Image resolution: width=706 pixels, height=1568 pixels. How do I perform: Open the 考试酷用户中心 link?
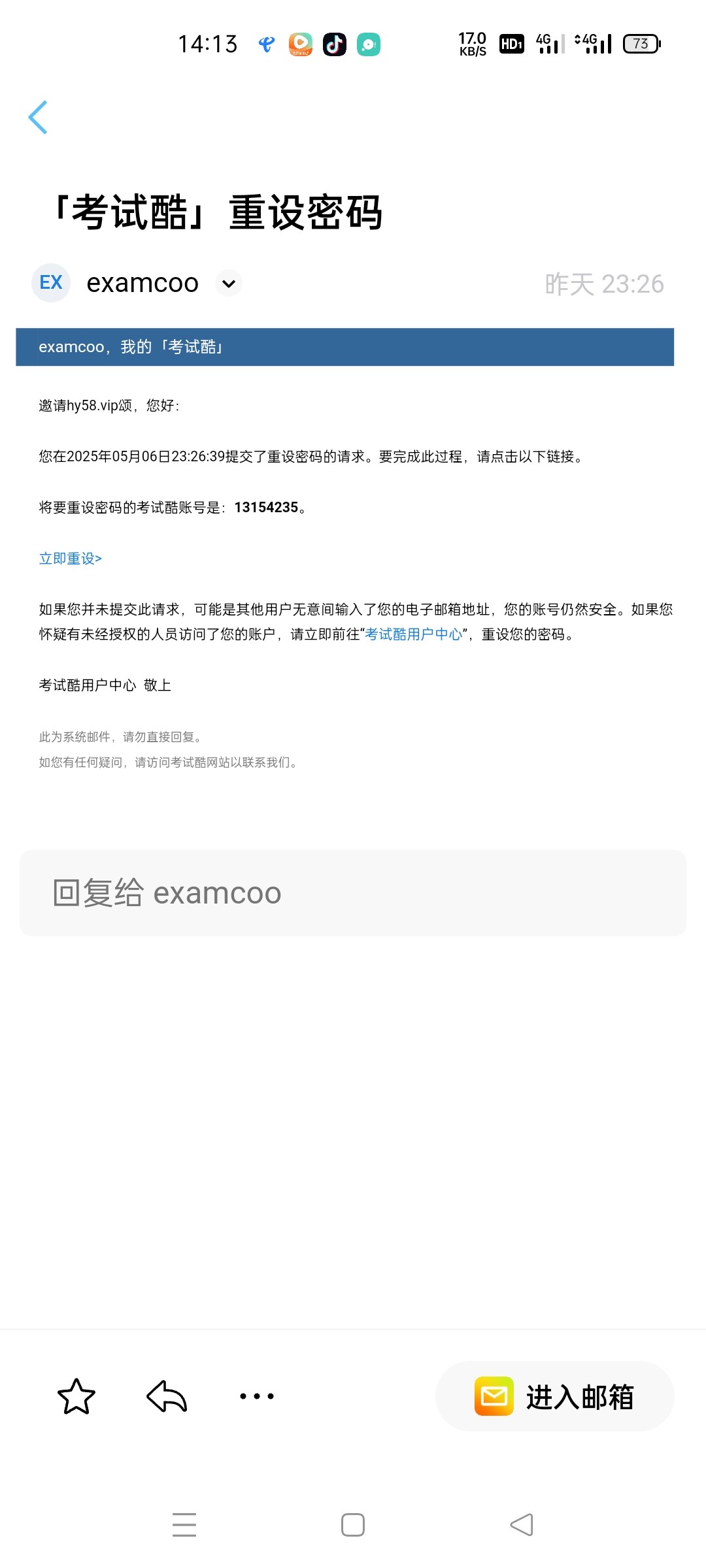[x=414, y=634]
